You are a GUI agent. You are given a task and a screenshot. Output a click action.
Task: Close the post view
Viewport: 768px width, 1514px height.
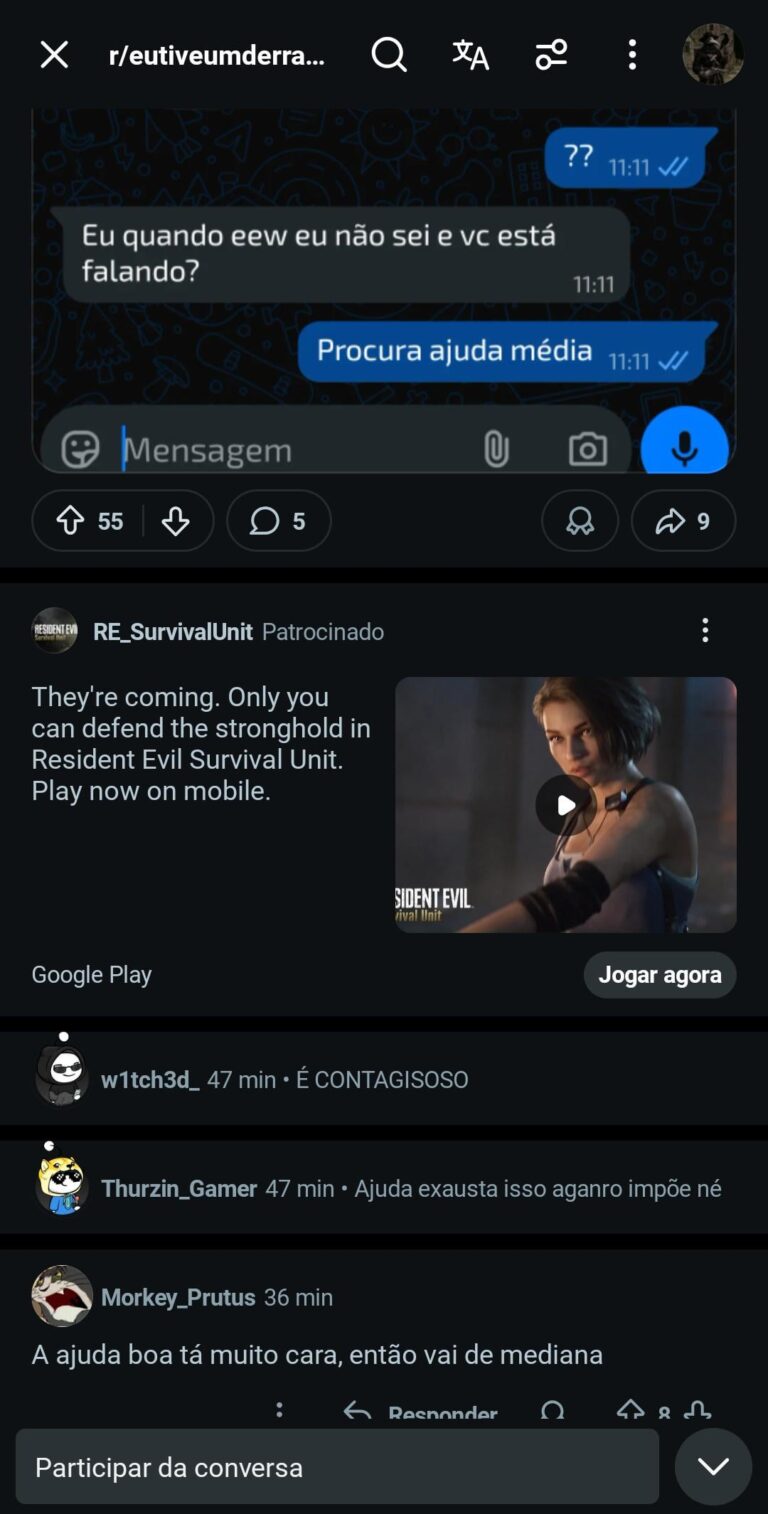pos(54,55)
